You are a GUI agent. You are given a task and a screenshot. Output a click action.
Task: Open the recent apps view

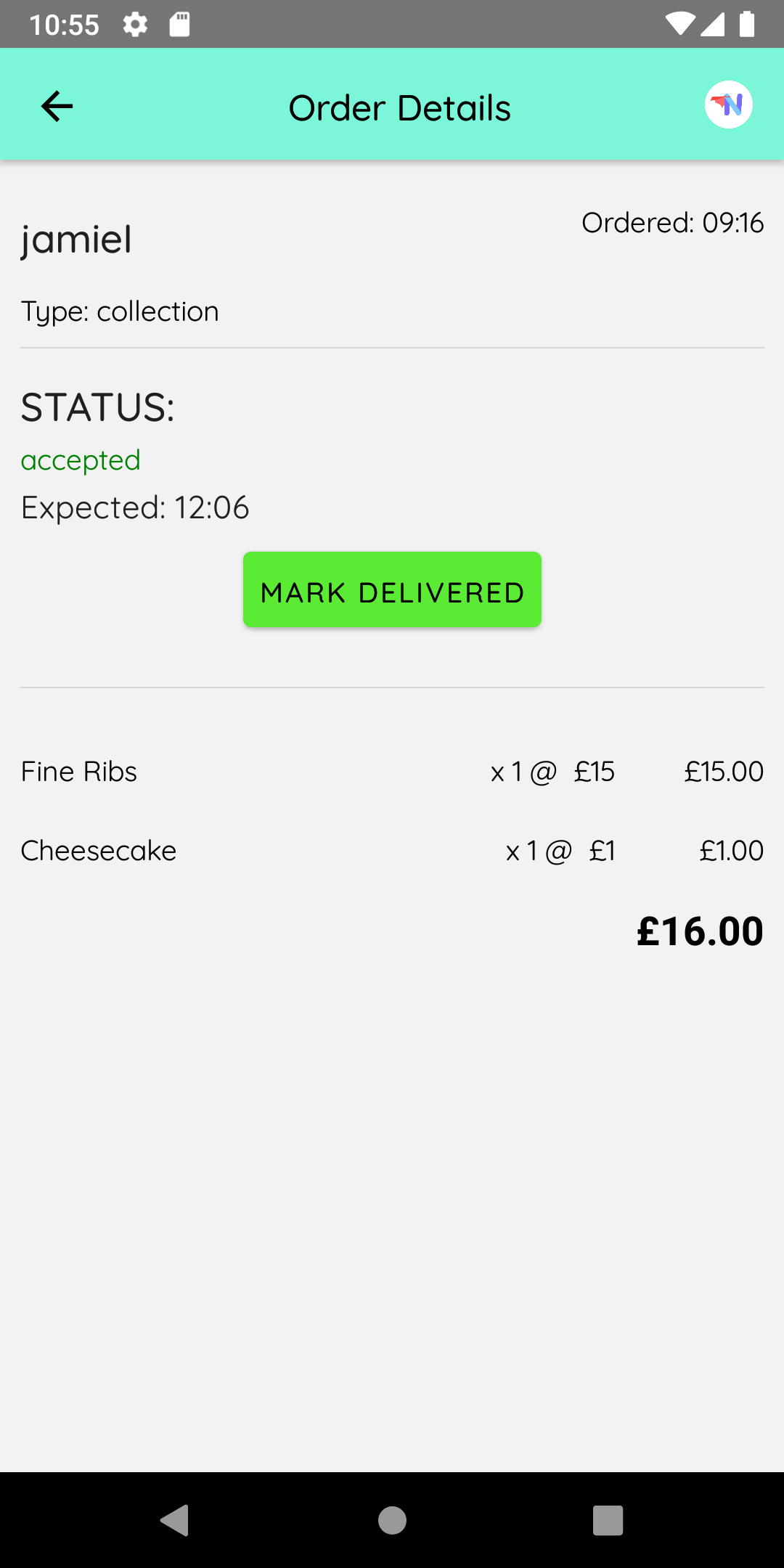pyautogui.click(x=608, y=1520)
